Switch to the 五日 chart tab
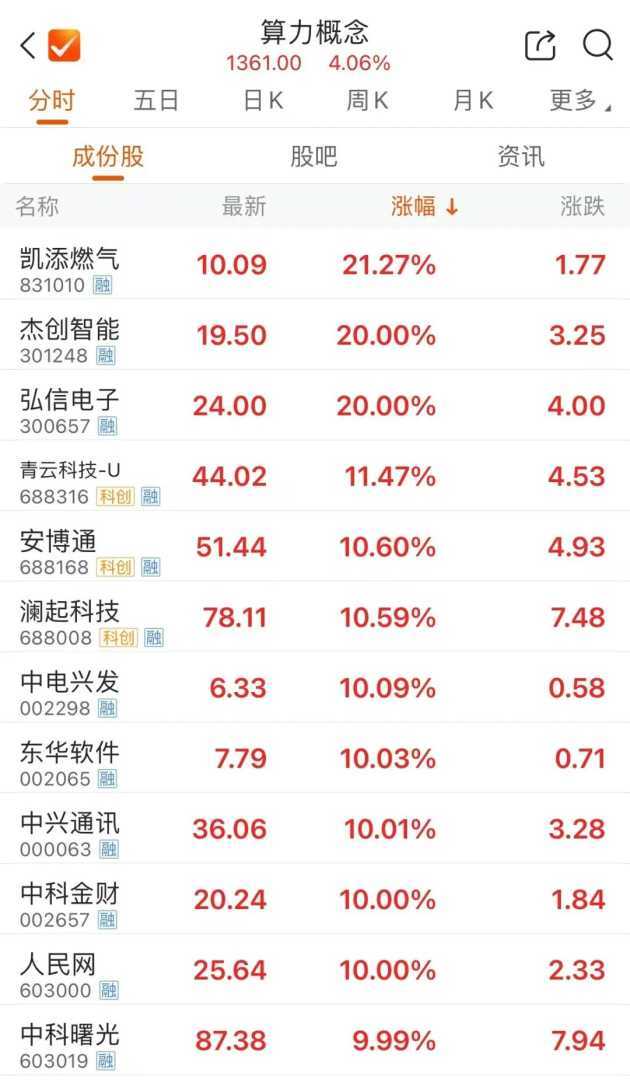This screenshot has width=630, height=1080. 156,100
